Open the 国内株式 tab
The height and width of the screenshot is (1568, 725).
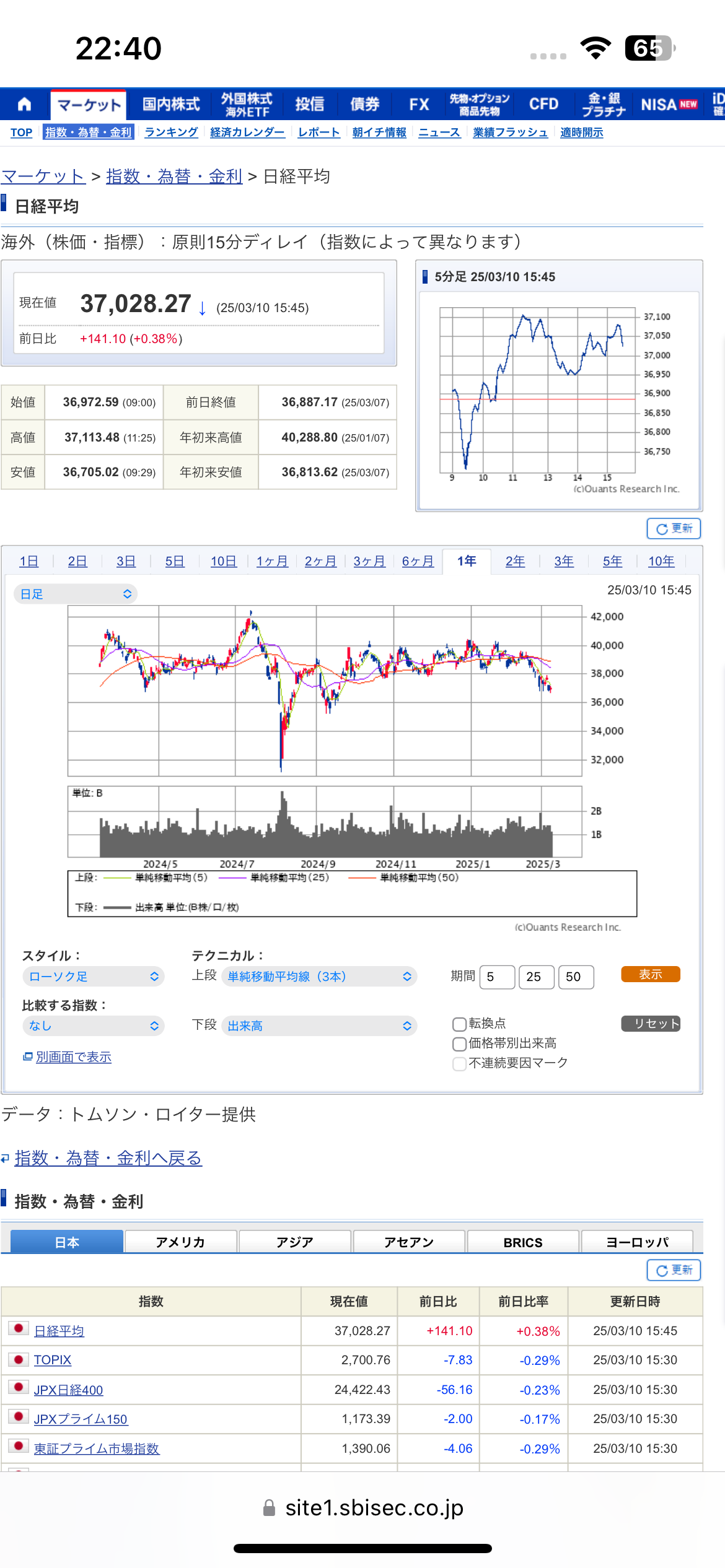(171, 104)
